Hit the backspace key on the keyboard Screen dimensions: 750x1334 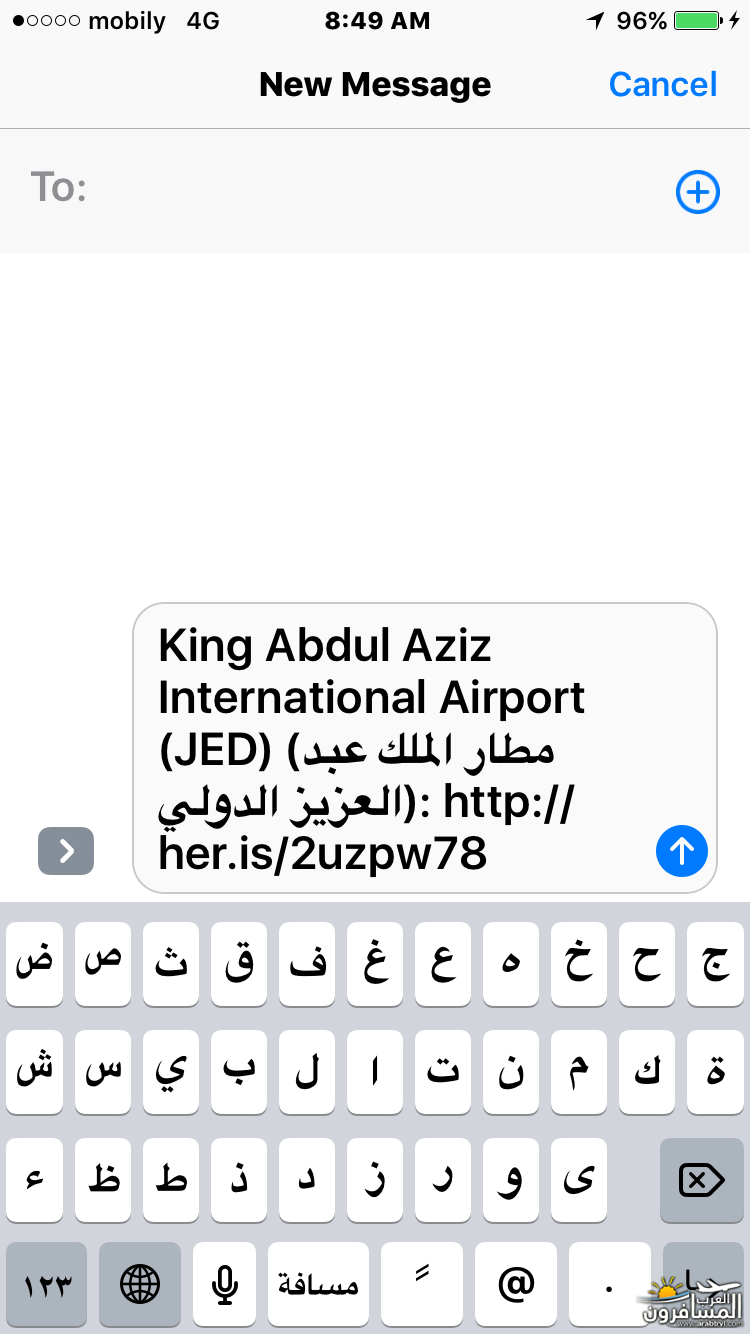pyautogui.click(x=702, y=1180)
